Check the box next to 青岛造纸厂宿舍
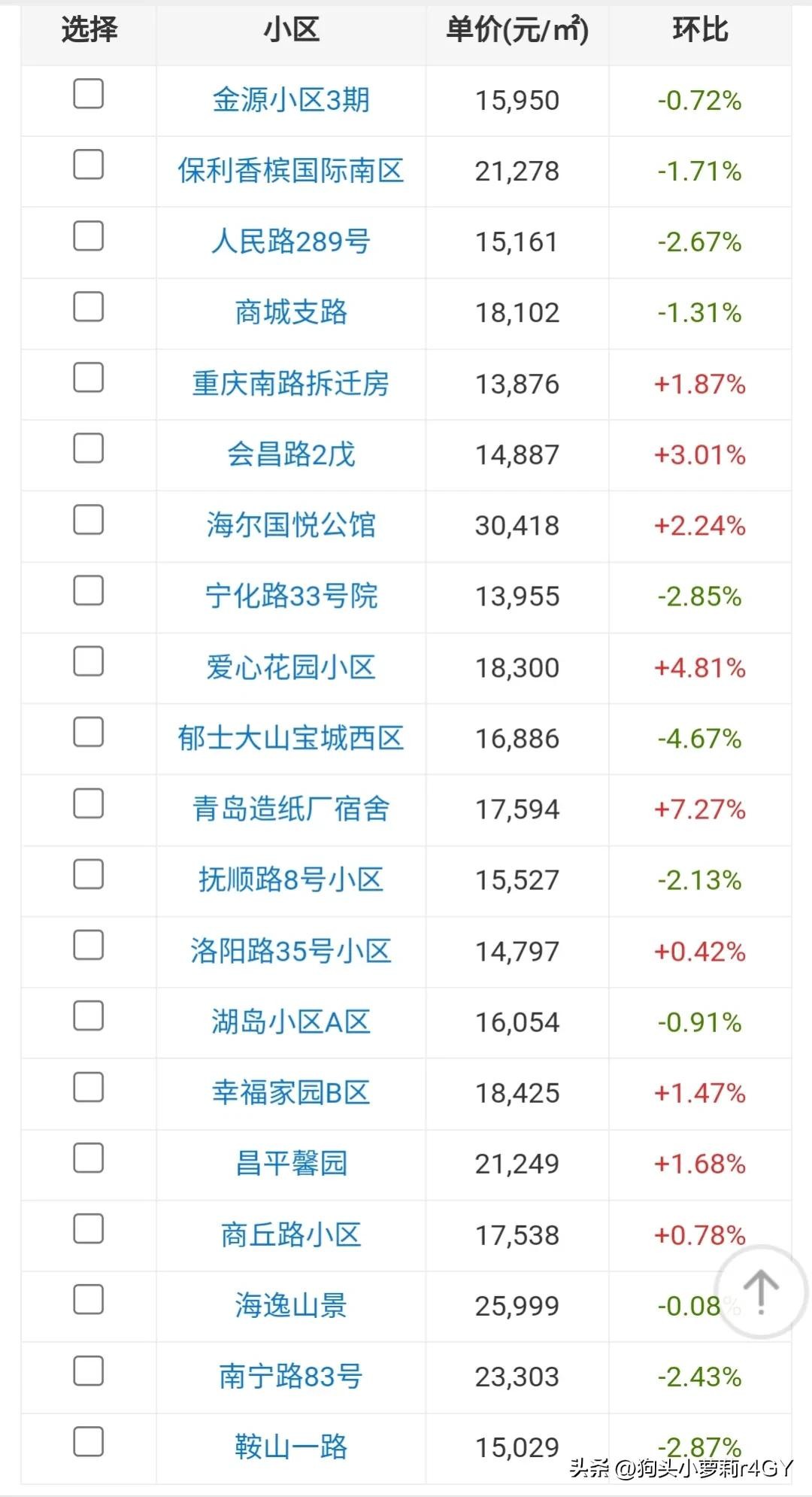Screen dimensions: 812x1497 (x=88, y=803)
